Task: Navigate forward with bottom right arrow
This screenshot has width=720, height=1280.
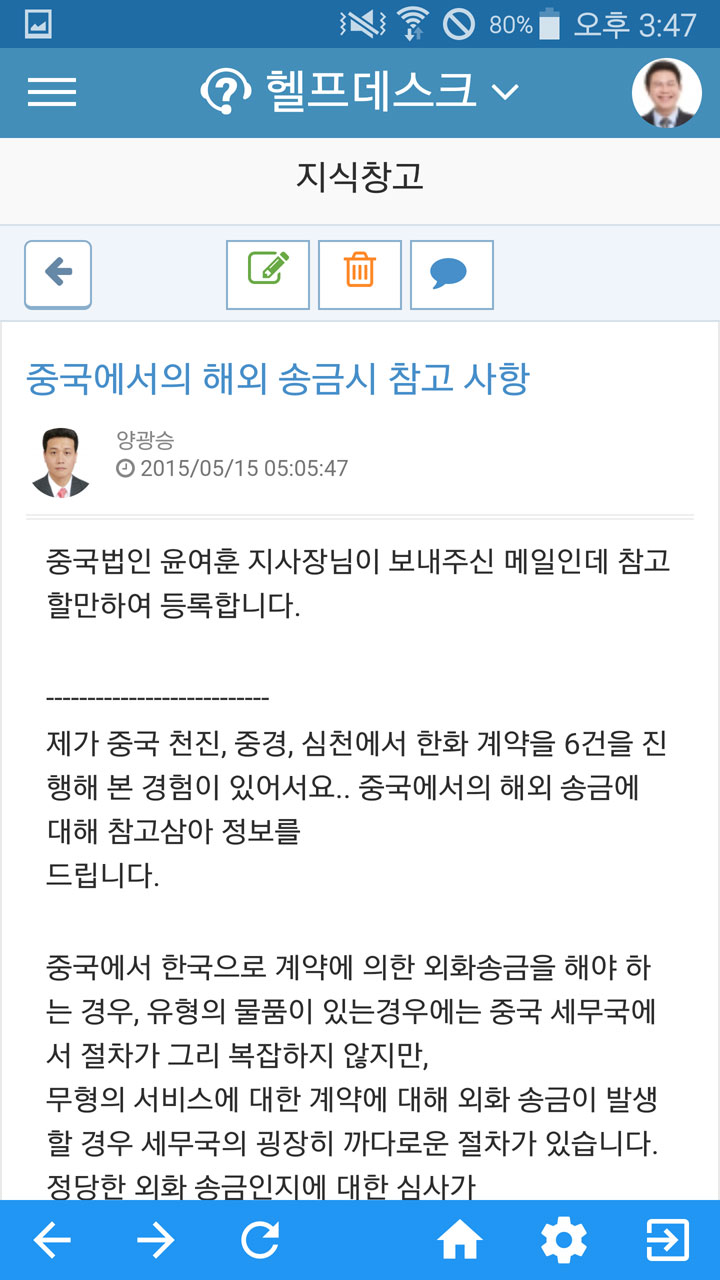Action: tap(156, 1241)
